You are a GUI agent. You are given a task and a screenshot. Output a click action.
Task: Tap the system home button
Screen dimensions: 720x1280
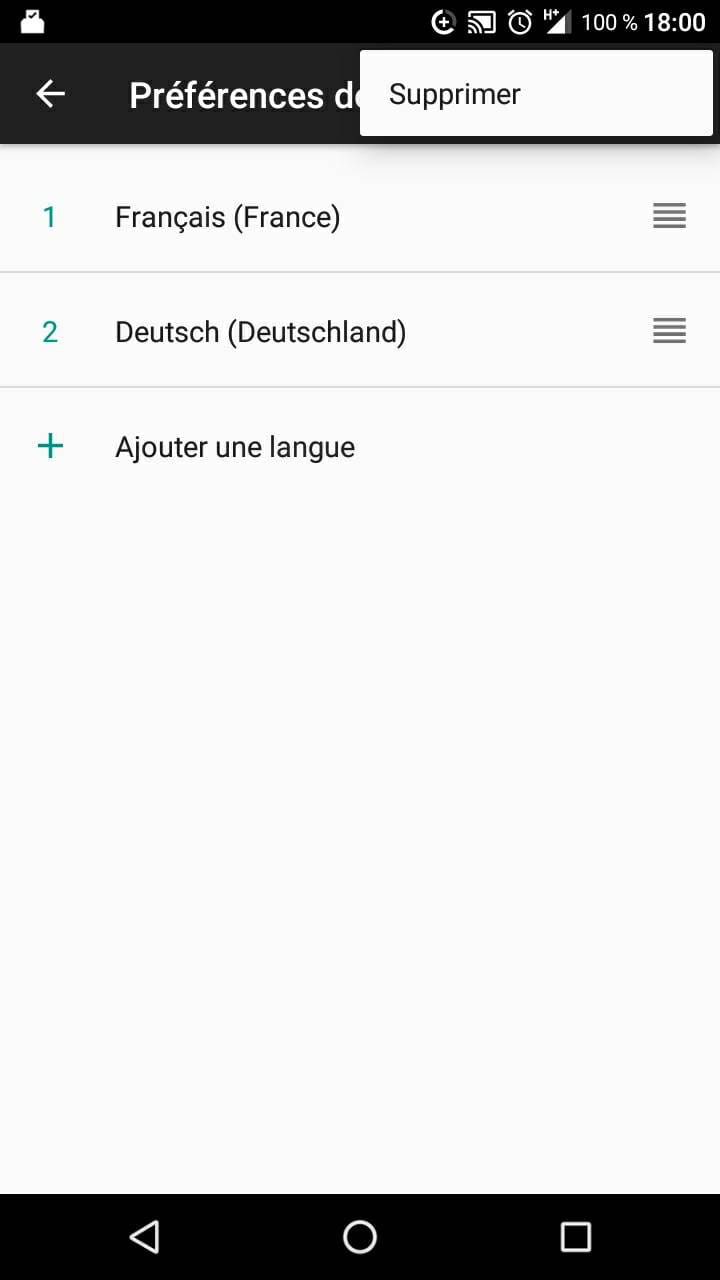(360, 1237)
